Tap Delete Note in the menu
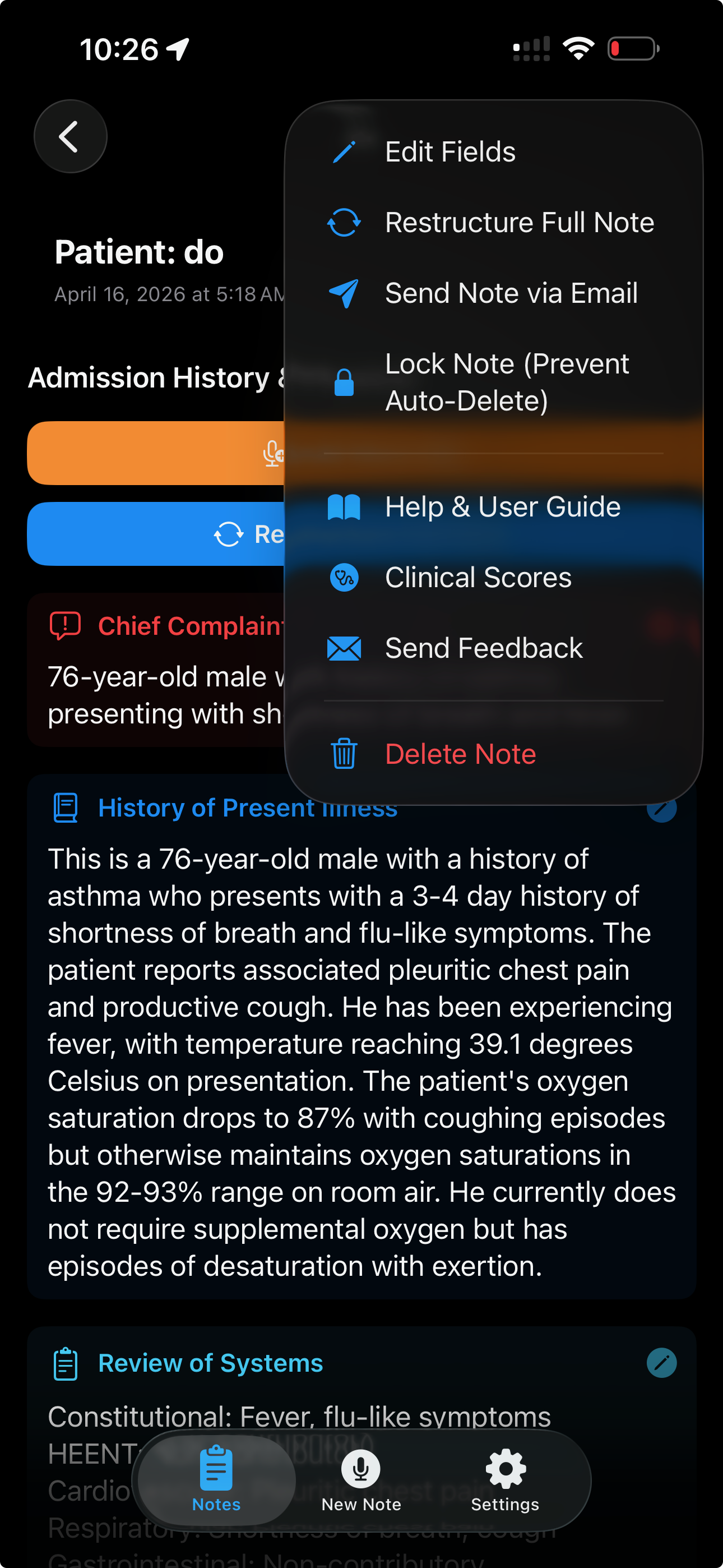This screenshot has height=1568, width=723. [x=460, y=754]
